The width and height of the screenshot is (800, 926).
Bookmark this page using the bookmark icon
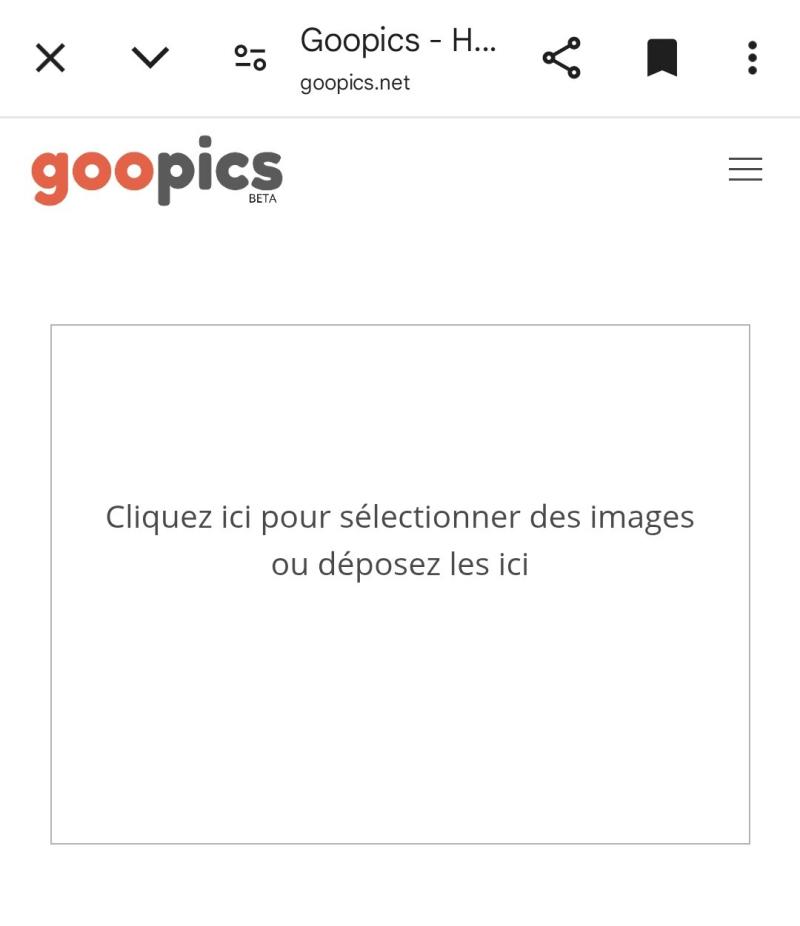pyautogui.click(x=660, y=58)
